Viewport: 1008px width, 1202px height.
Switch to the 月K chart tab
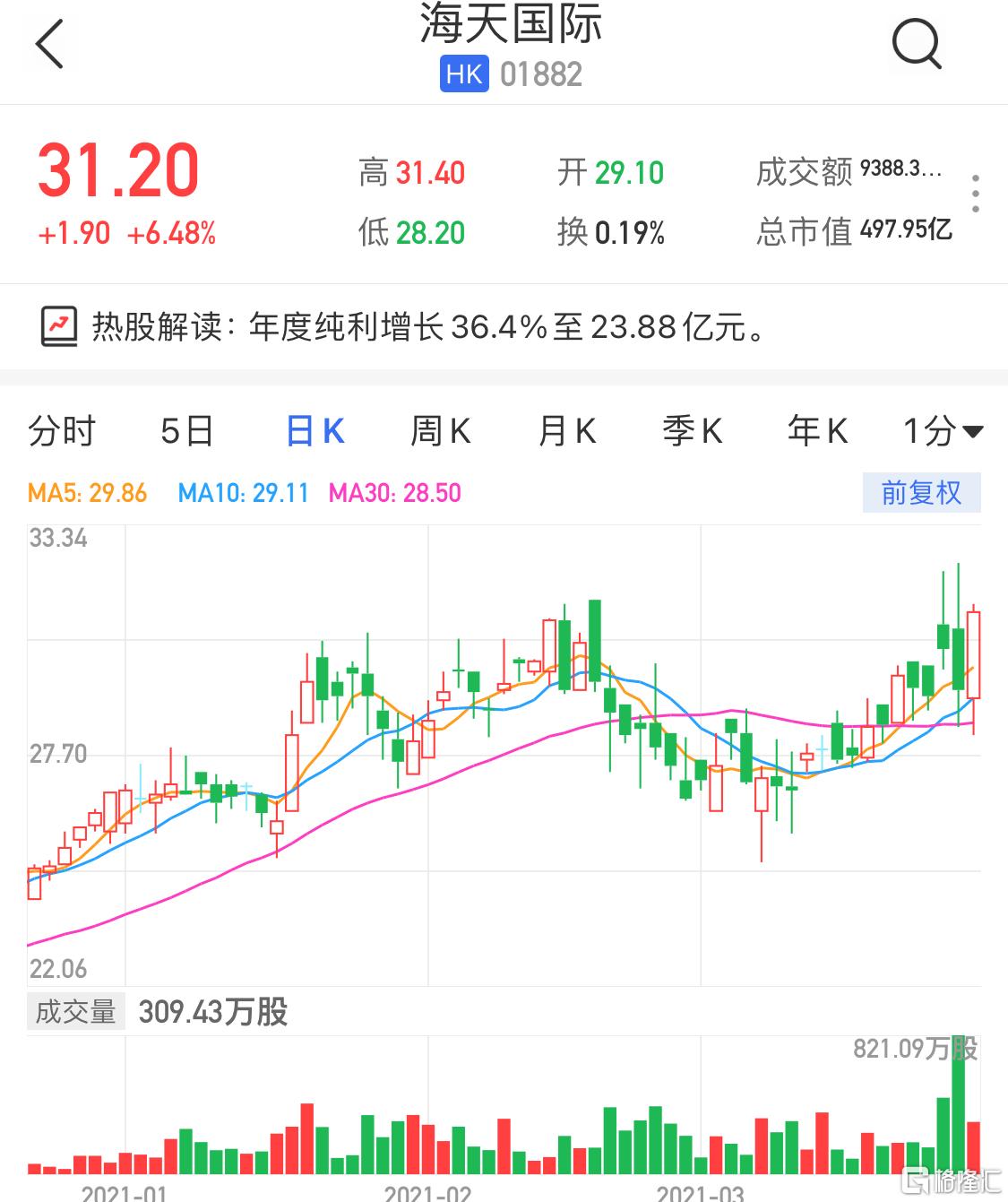tap(566, 432)
